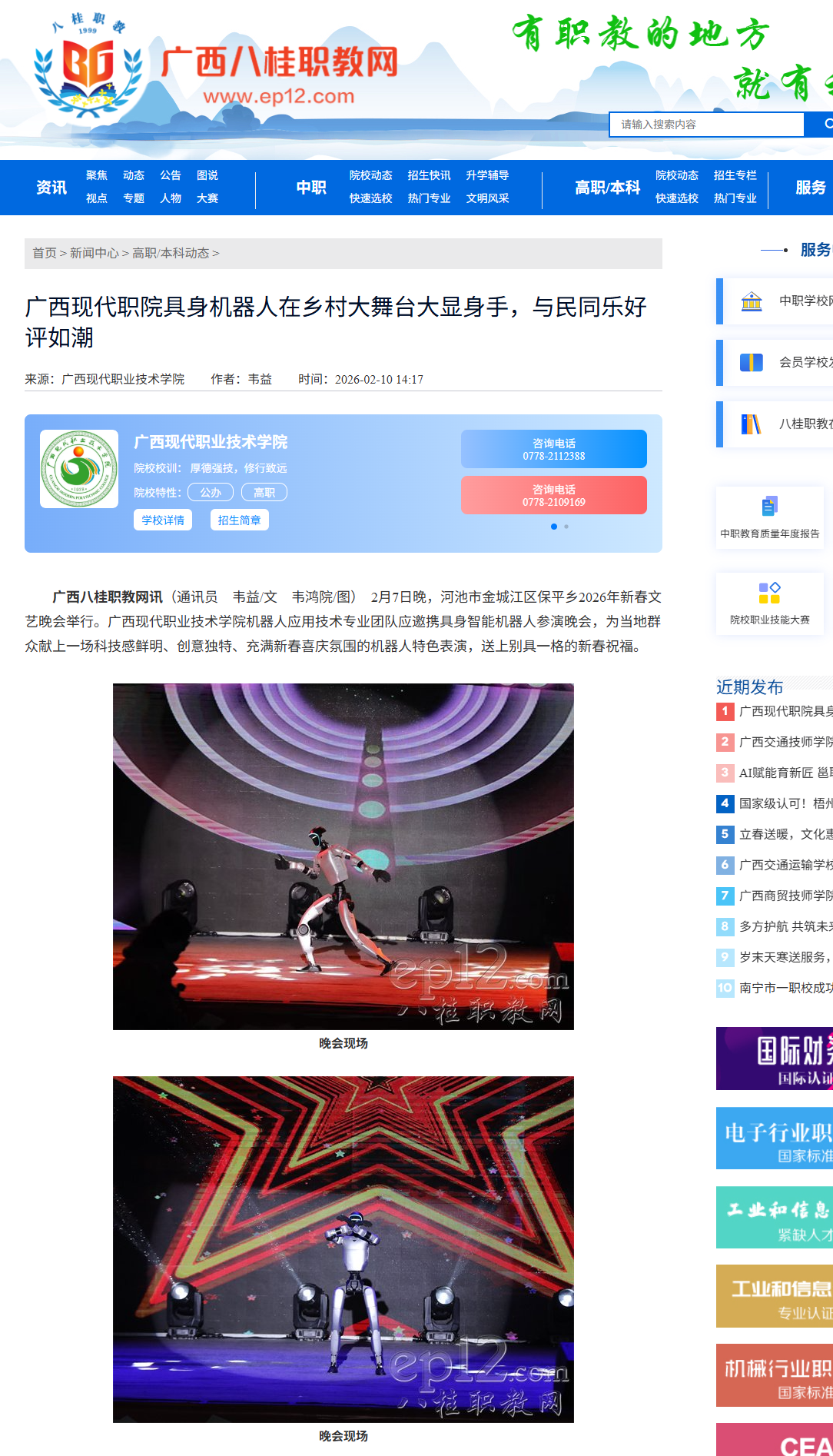Open 新闻中心 breadcrumb link

point(94,253)
